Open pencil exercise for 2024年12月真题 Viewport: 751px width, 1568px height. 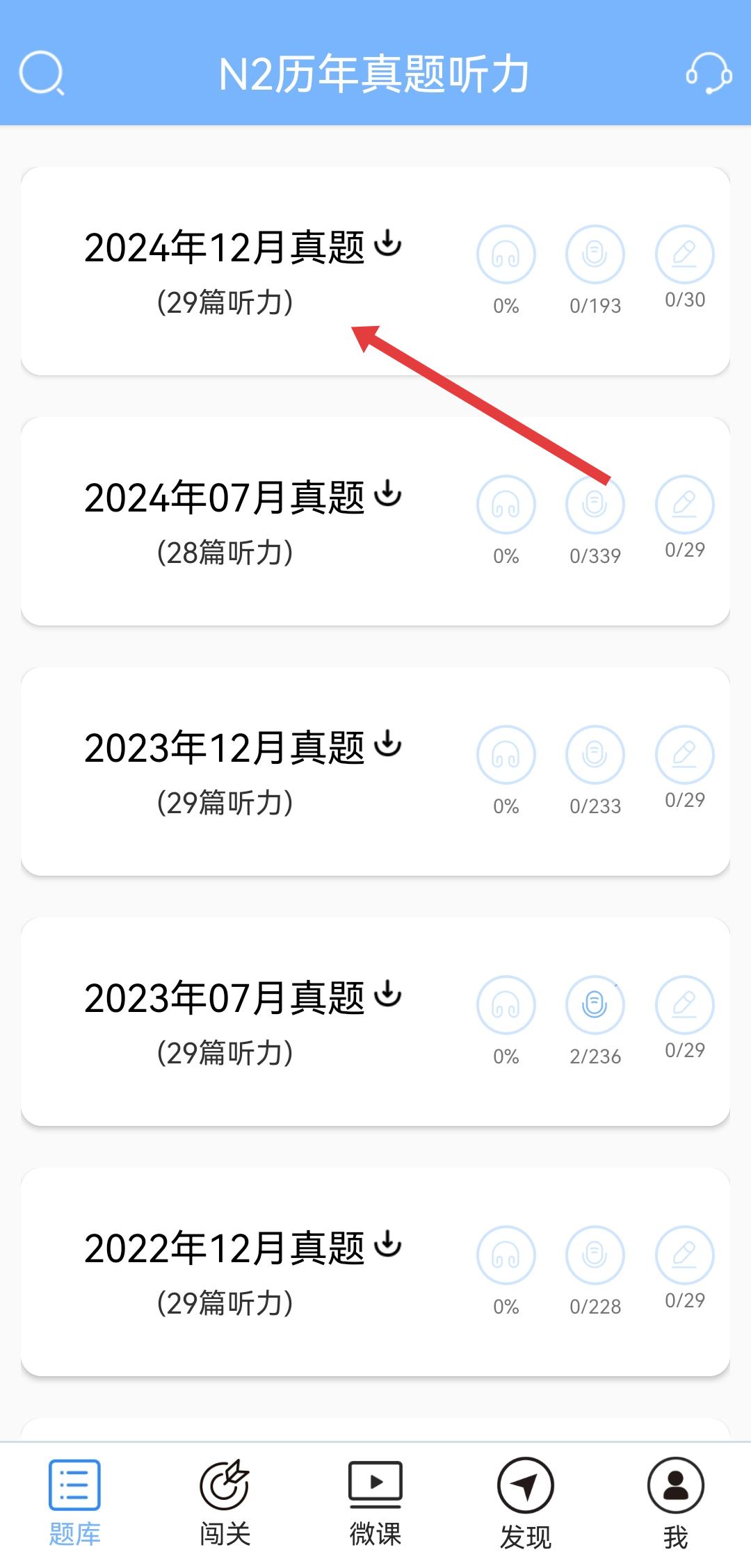(685, 255)
